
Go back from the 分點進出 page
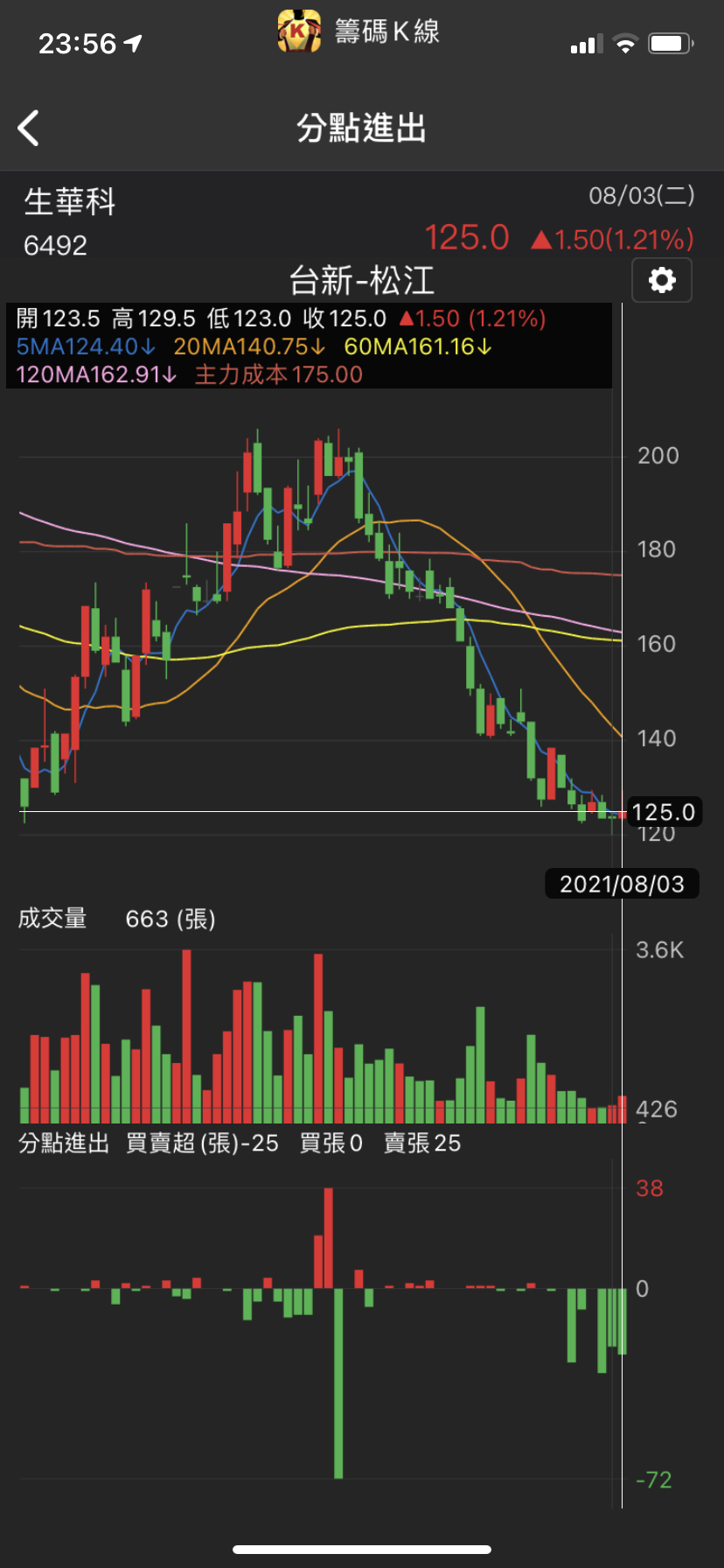tap(29, 128)
